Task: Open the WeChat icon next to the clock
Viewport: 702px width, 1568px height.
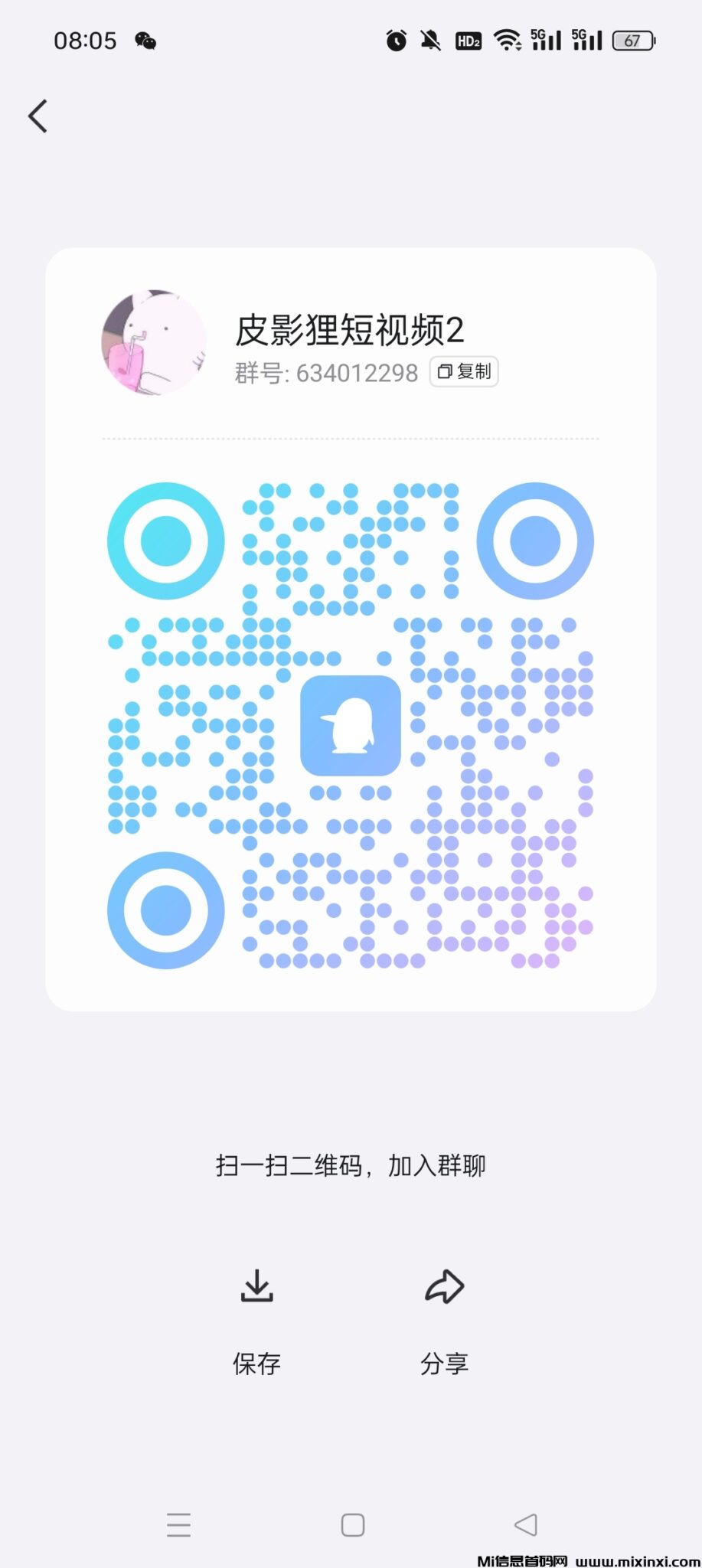Action: [x=145, y=40]
